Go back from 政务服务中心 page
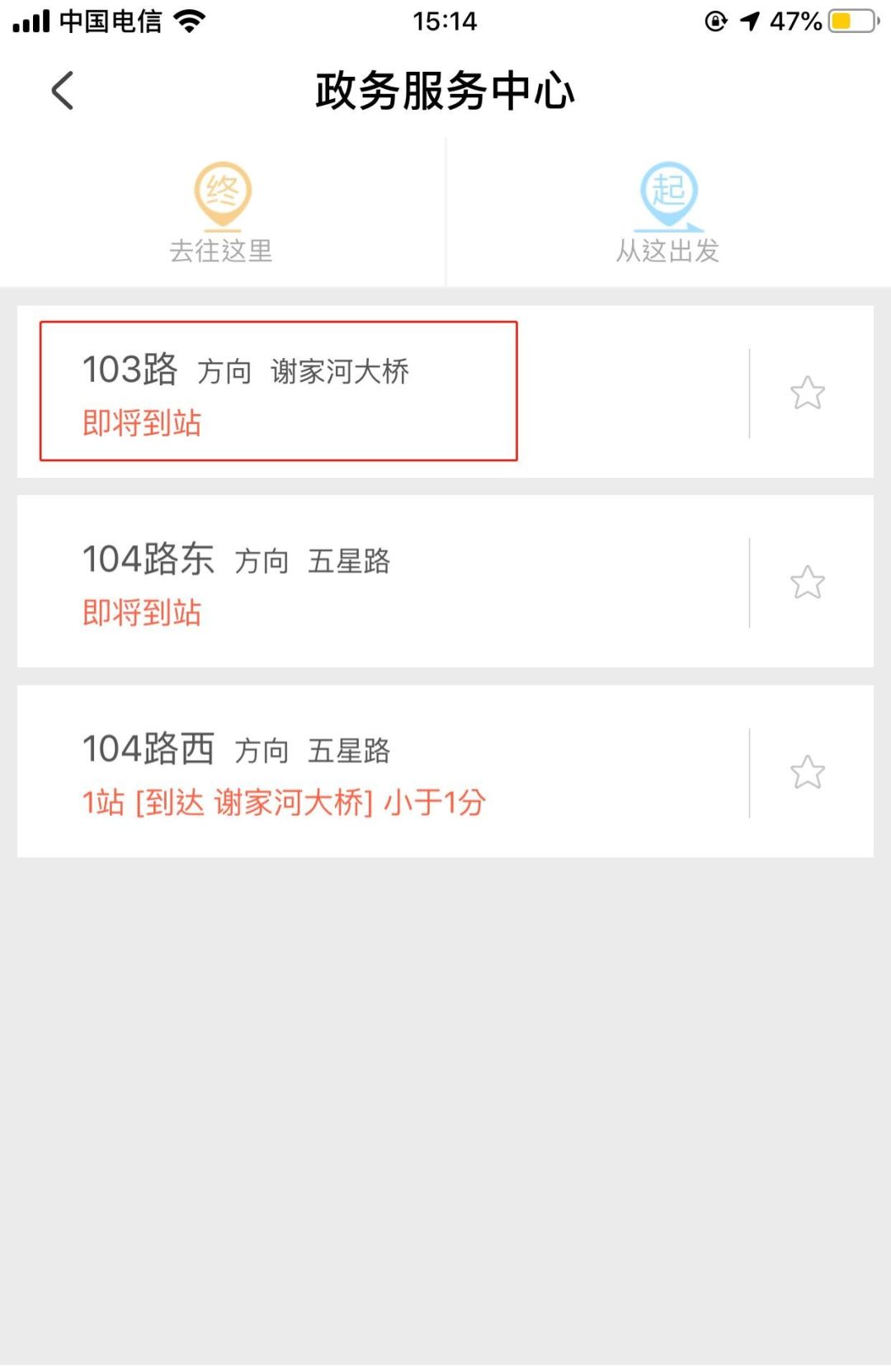891x1372 pixels. [x=63, y=91]
